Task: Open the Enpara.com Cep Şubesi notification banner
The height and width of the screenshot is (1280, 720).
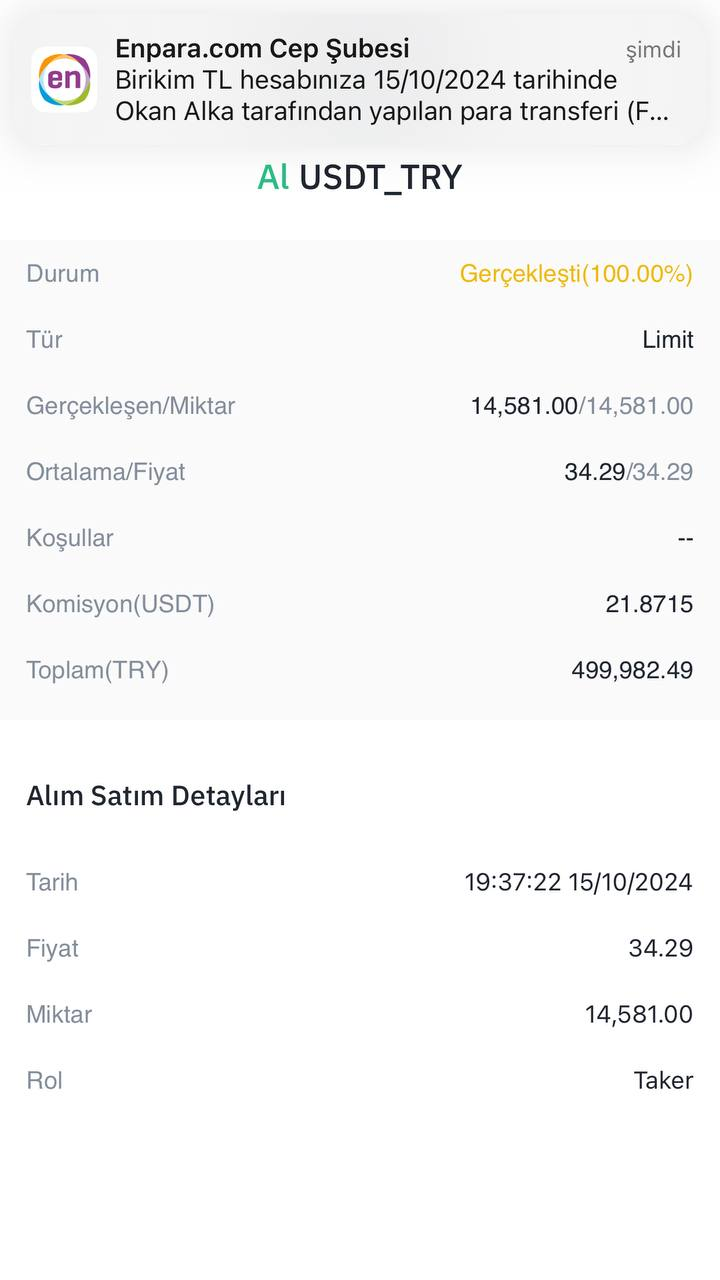Action: 360,80
